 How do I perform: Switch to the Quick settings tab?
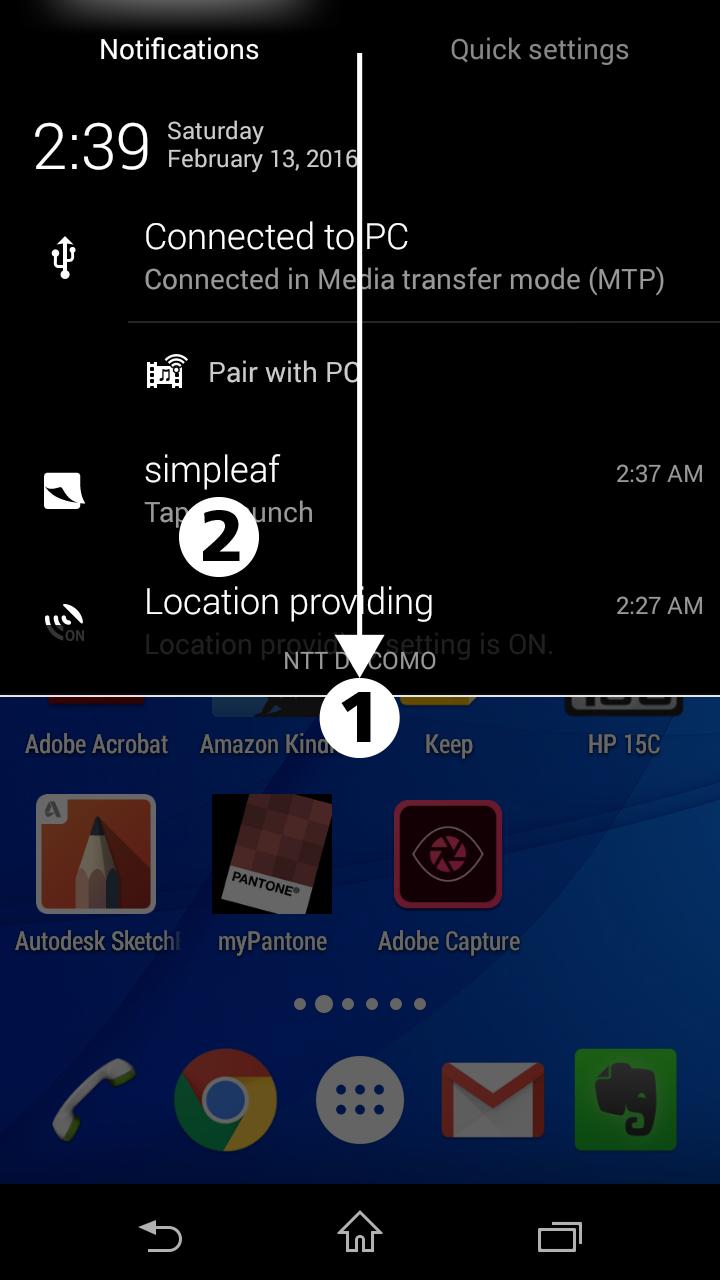539,50
